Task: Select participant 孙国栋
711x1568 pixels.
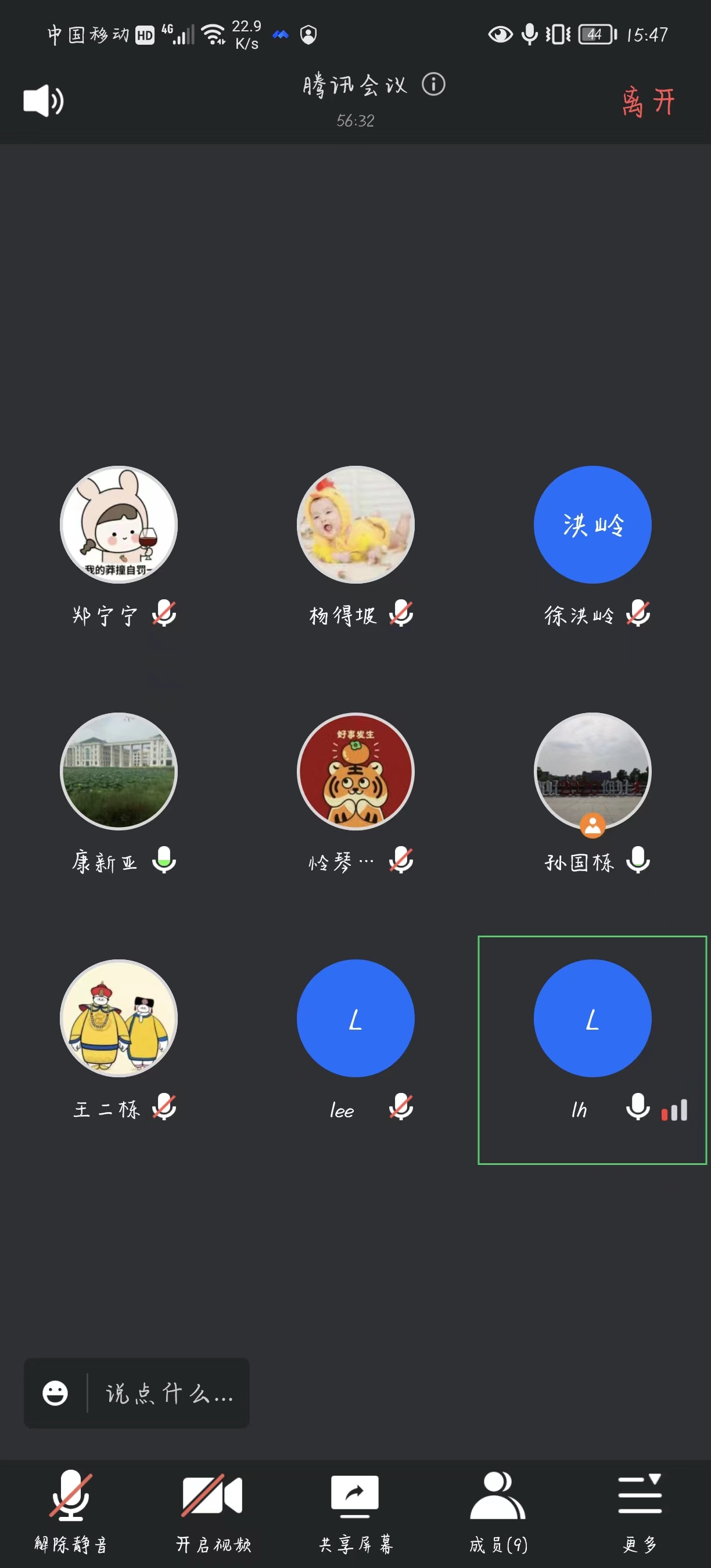Action: pyautogui.click(x=592, y=771)
